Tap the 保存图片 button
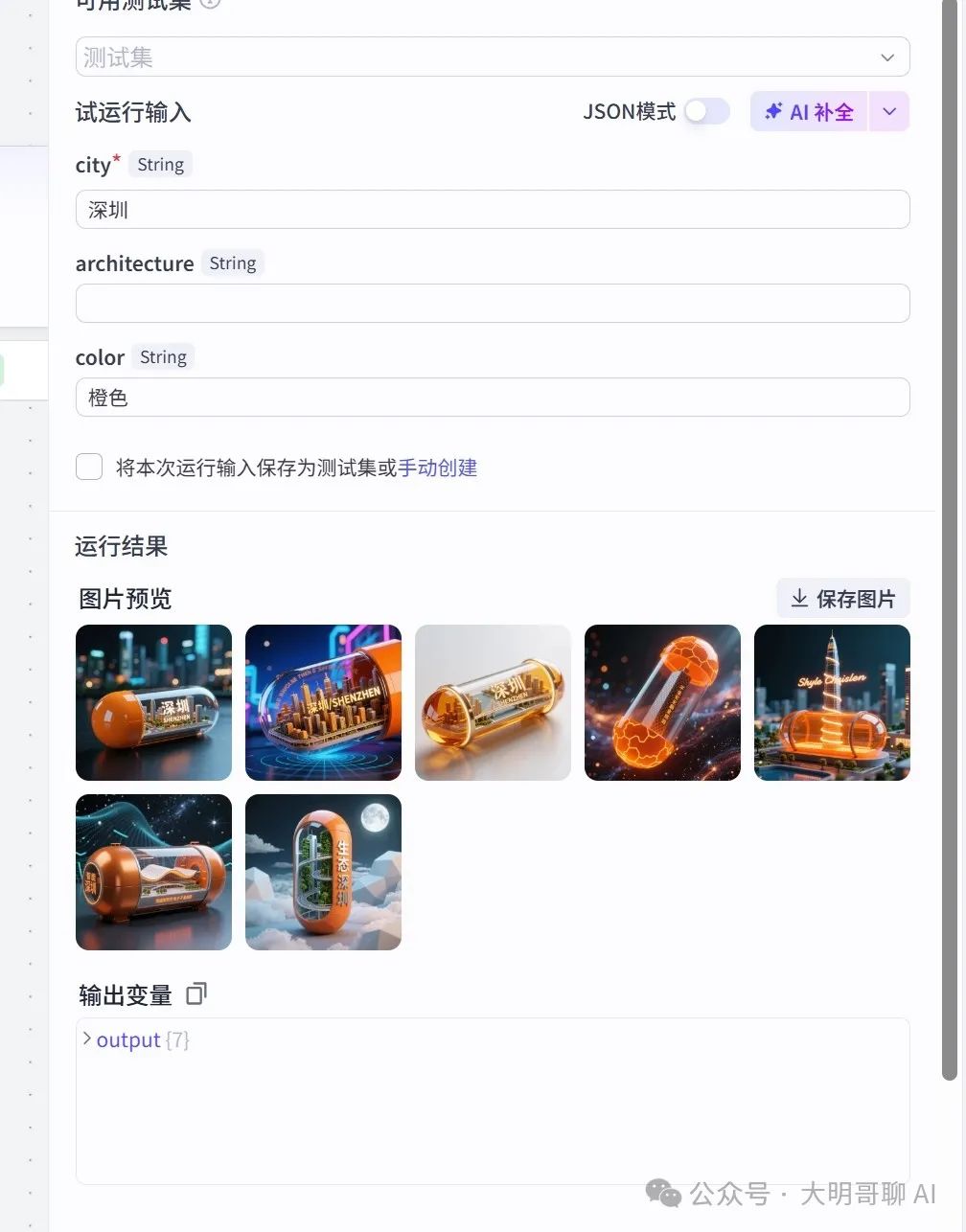The image size is (966, 1232). pos(842,599)
